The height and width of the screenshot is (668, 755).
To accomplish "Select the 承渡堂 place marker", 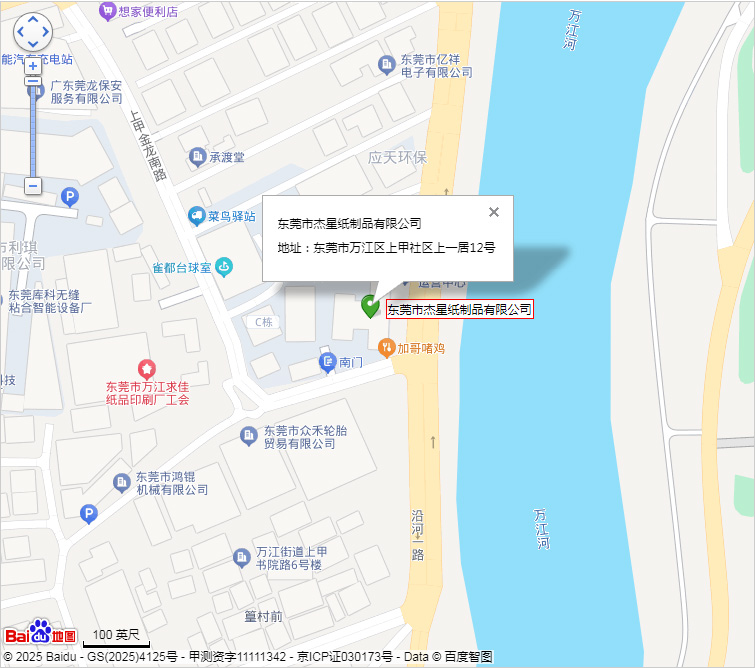I will [197, 157].
